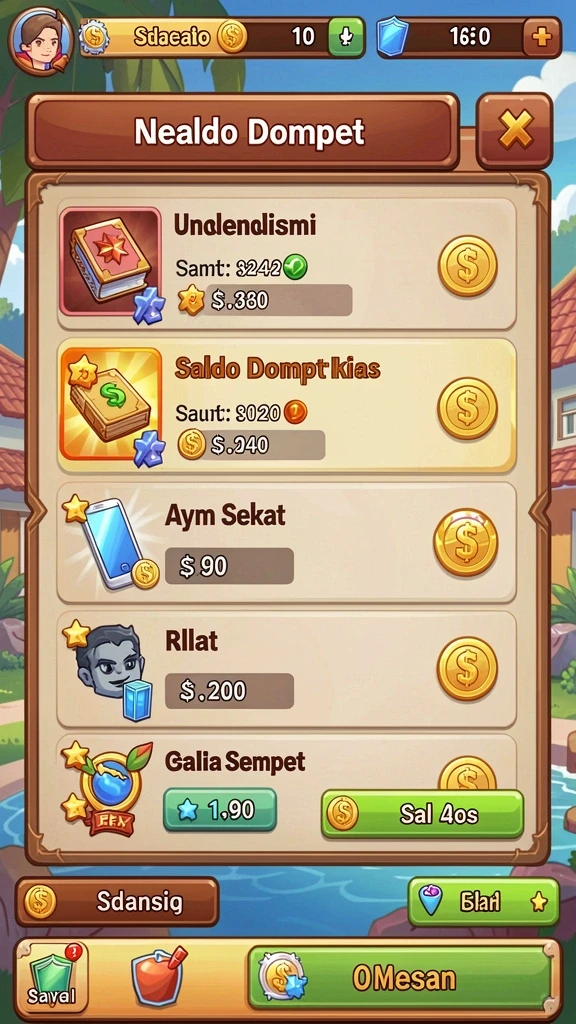Tap the green Blarl button
The image size is (576, 1024).
[x=484, y=902]
